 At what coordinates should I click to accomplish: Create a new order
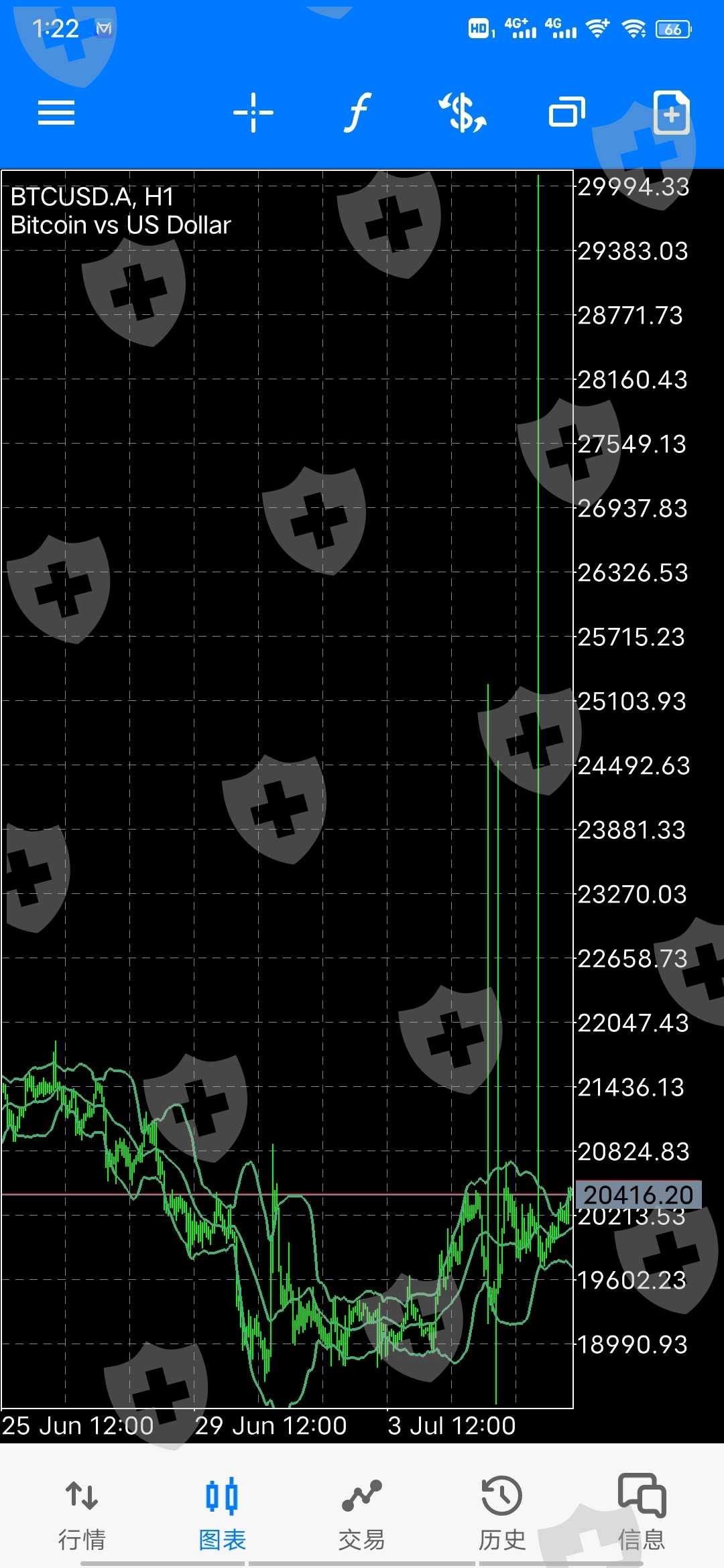point(671,113)
